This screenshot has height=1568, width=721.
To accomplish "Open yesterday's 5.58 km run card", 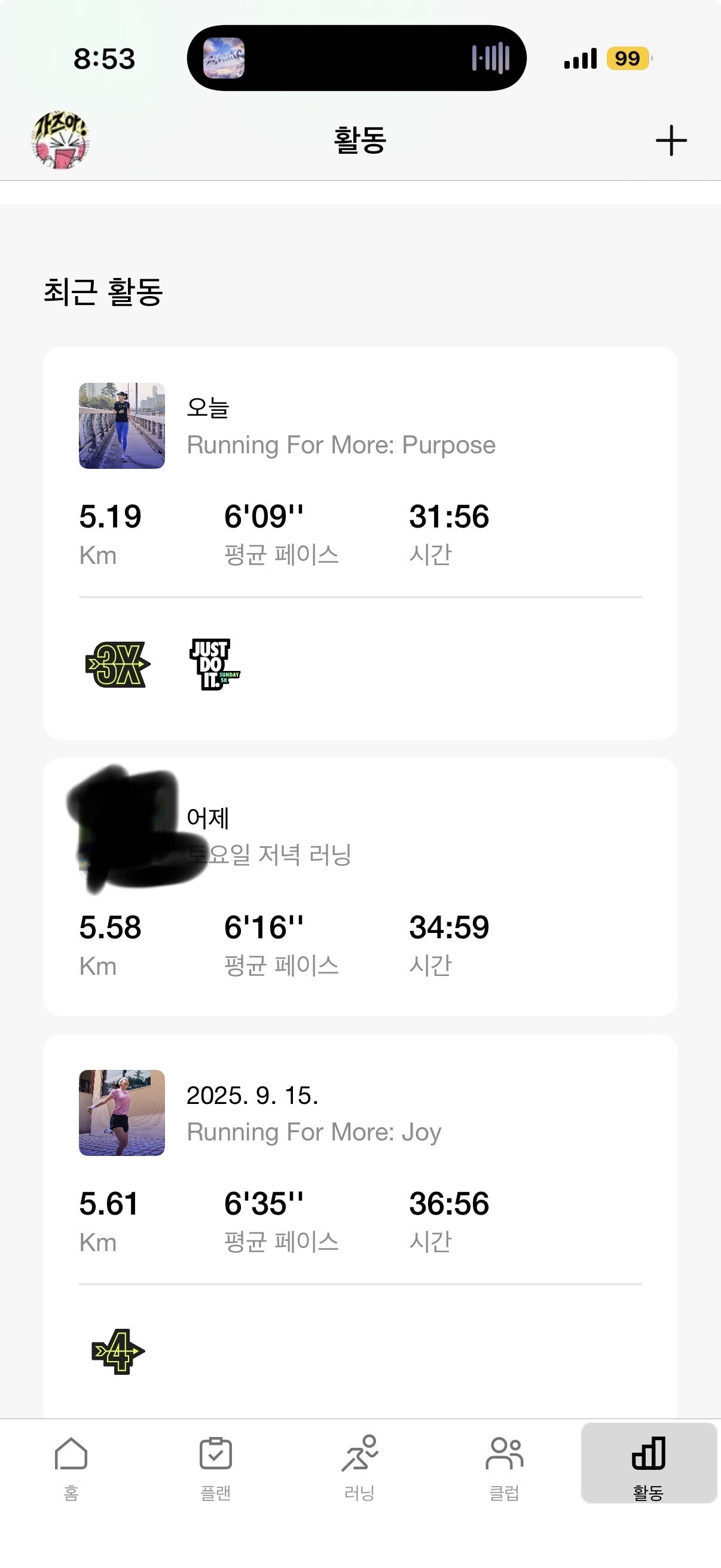I will click(x=359, y=886).
